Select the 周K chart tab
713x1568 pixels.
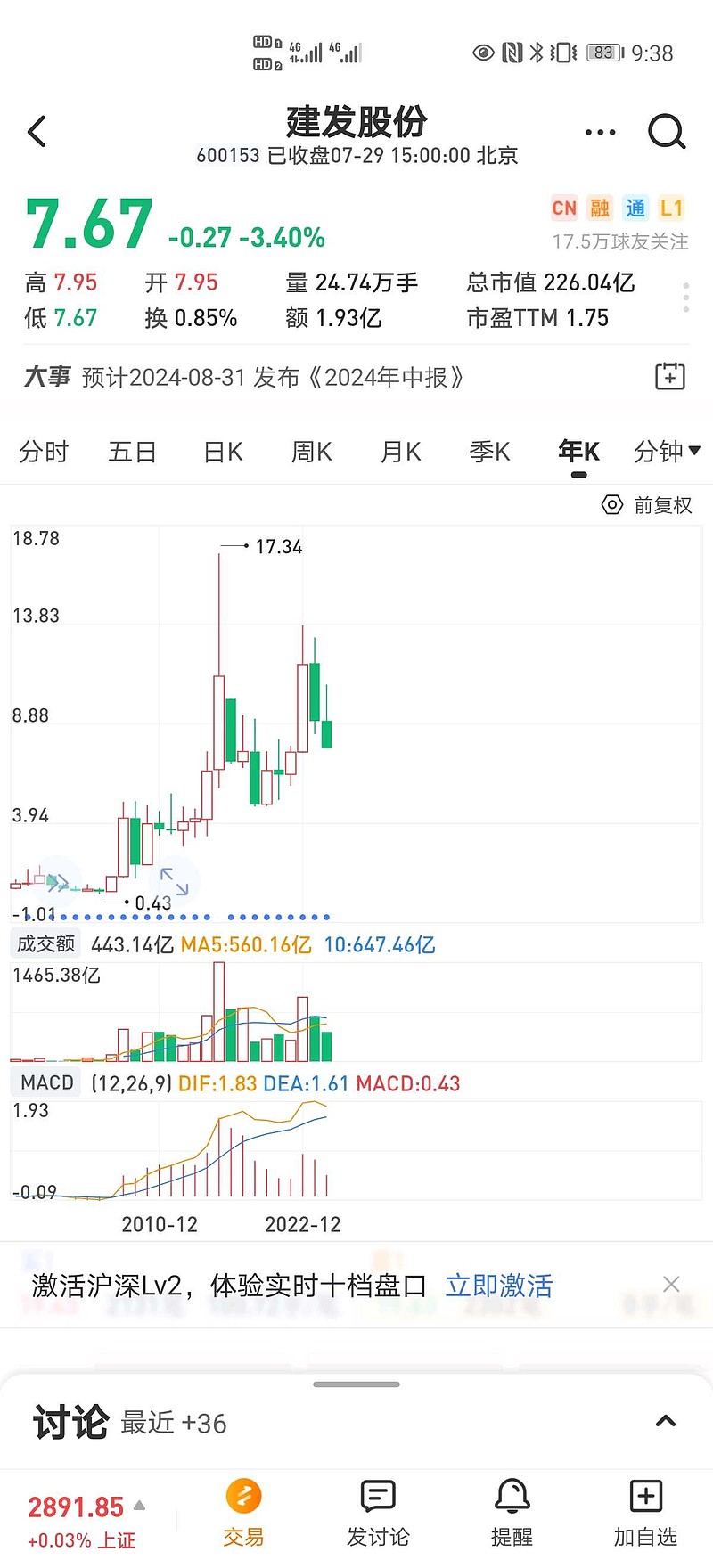point(312,453)
